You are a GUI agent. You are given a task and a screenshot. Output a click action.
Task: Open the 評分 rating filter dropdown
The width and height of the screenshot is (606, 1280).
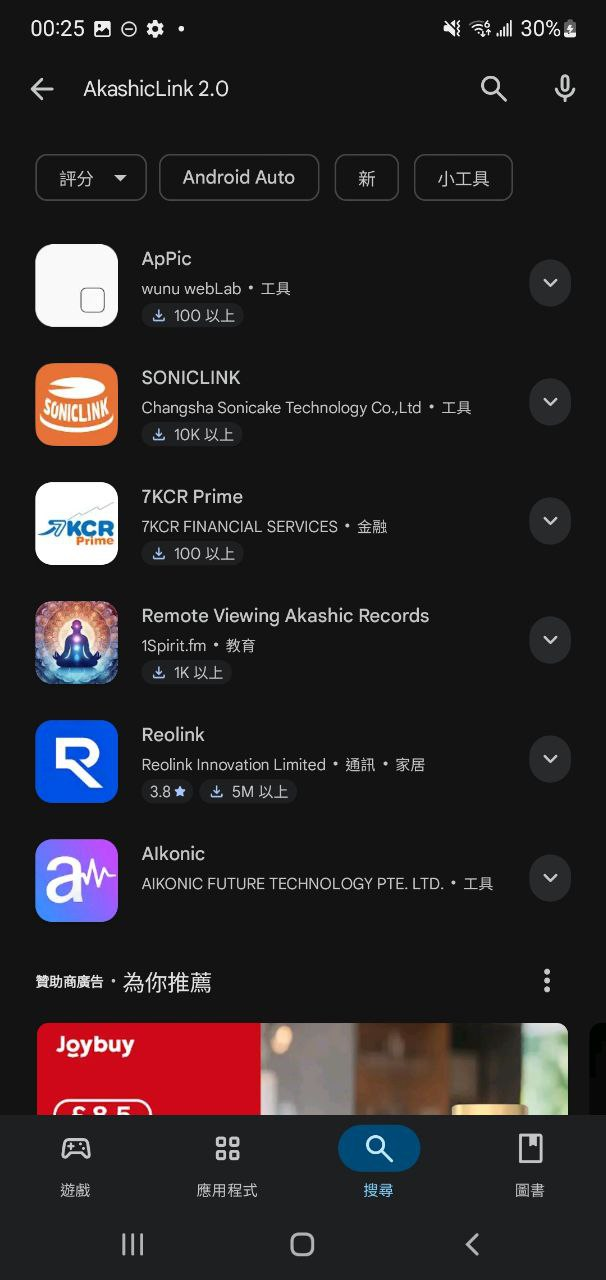point(91,178)
